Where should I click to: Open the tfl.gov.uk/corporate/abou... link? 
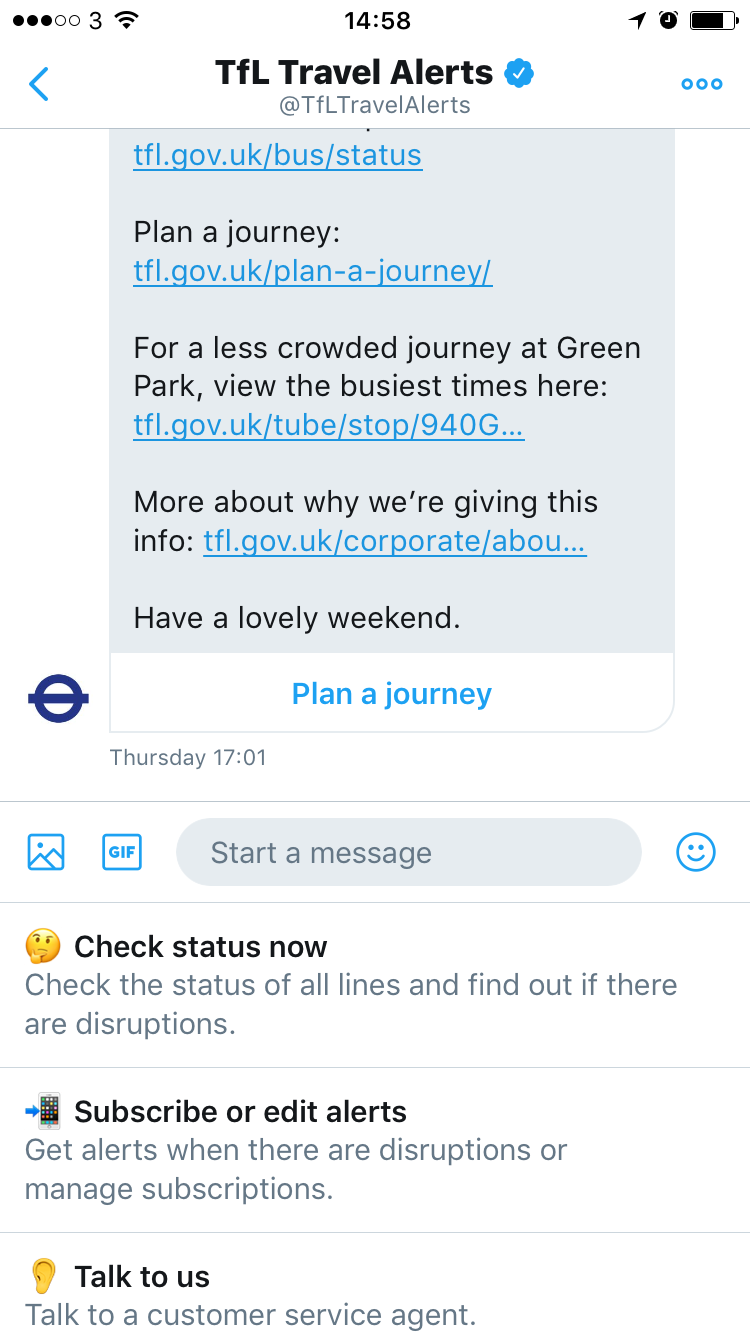(x=395, y=541)
